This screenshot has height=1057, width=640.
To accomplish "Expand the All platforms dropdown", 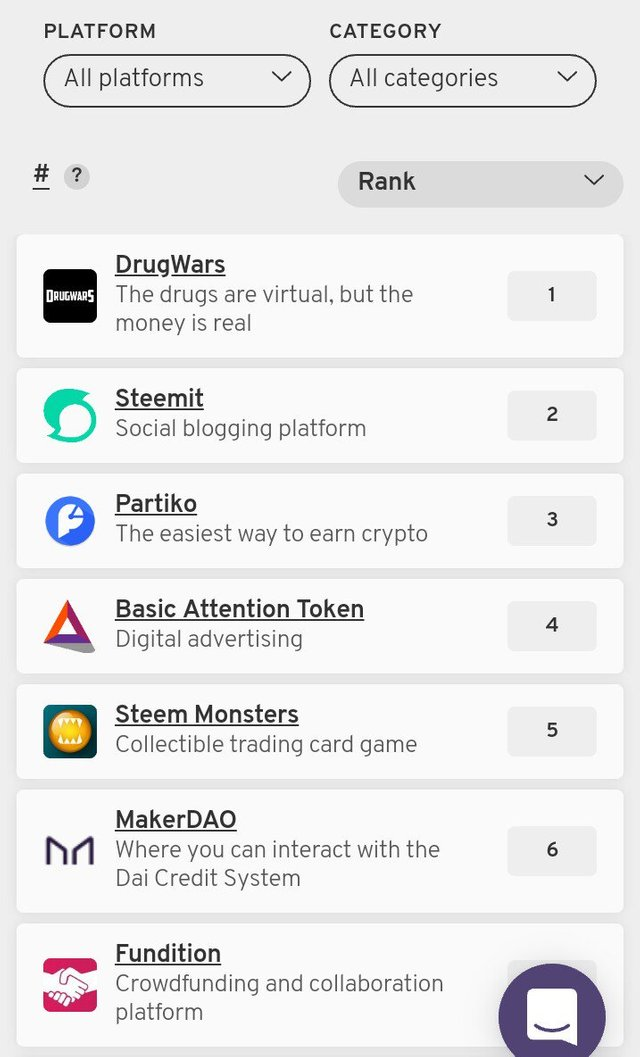I will (x=177, y=80).
